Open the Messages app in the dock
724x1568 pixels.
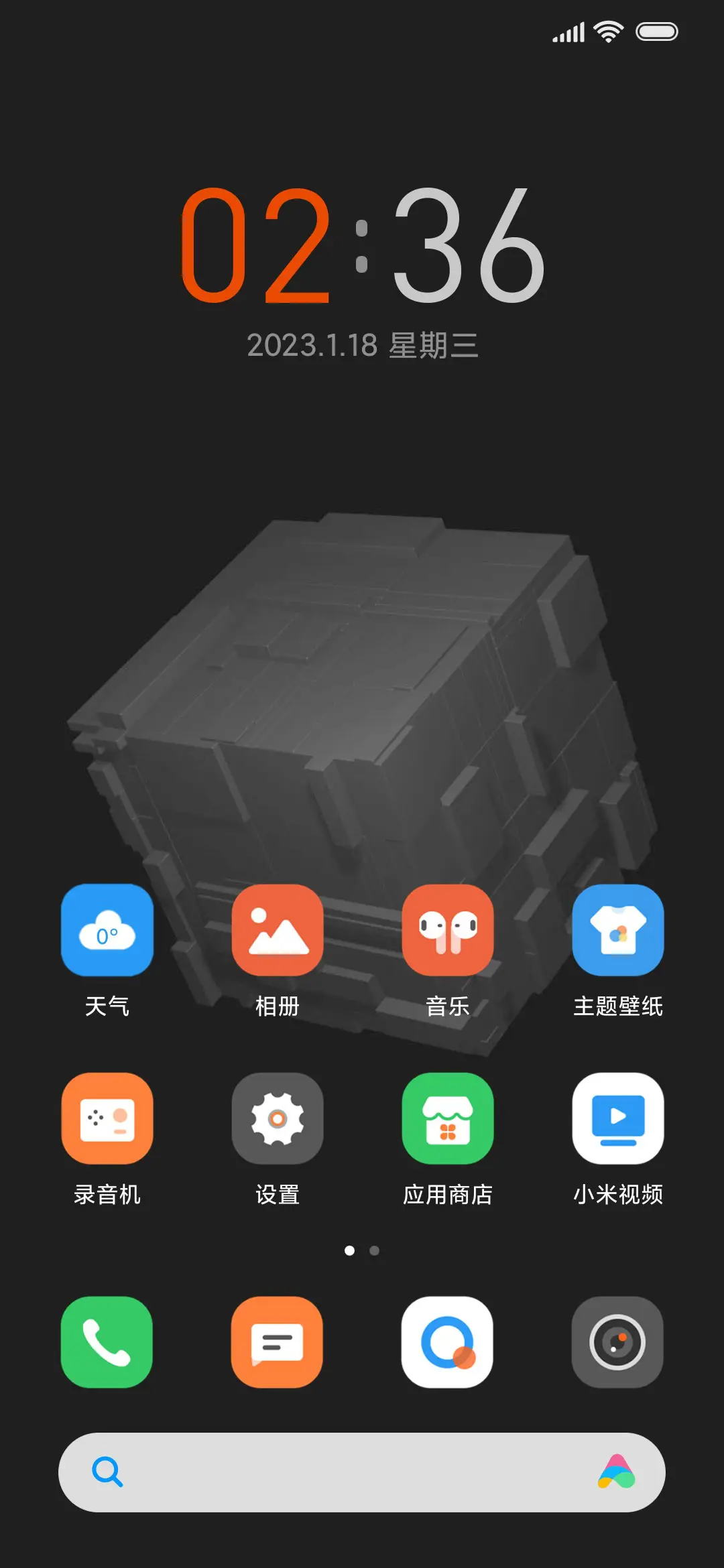pos(278,1344)
